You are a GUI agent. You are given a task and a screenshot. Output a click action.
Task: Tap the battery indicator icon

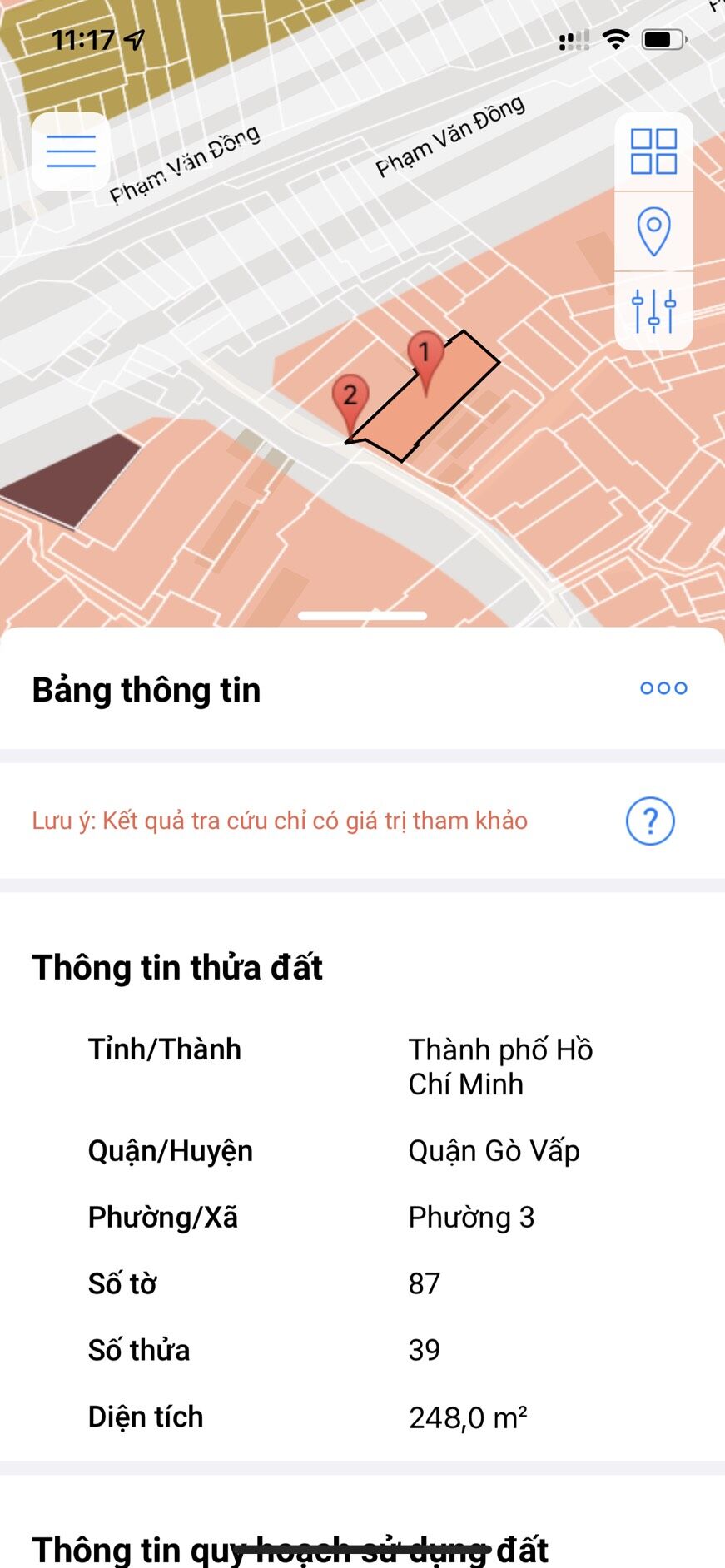(x=662, y=37)
